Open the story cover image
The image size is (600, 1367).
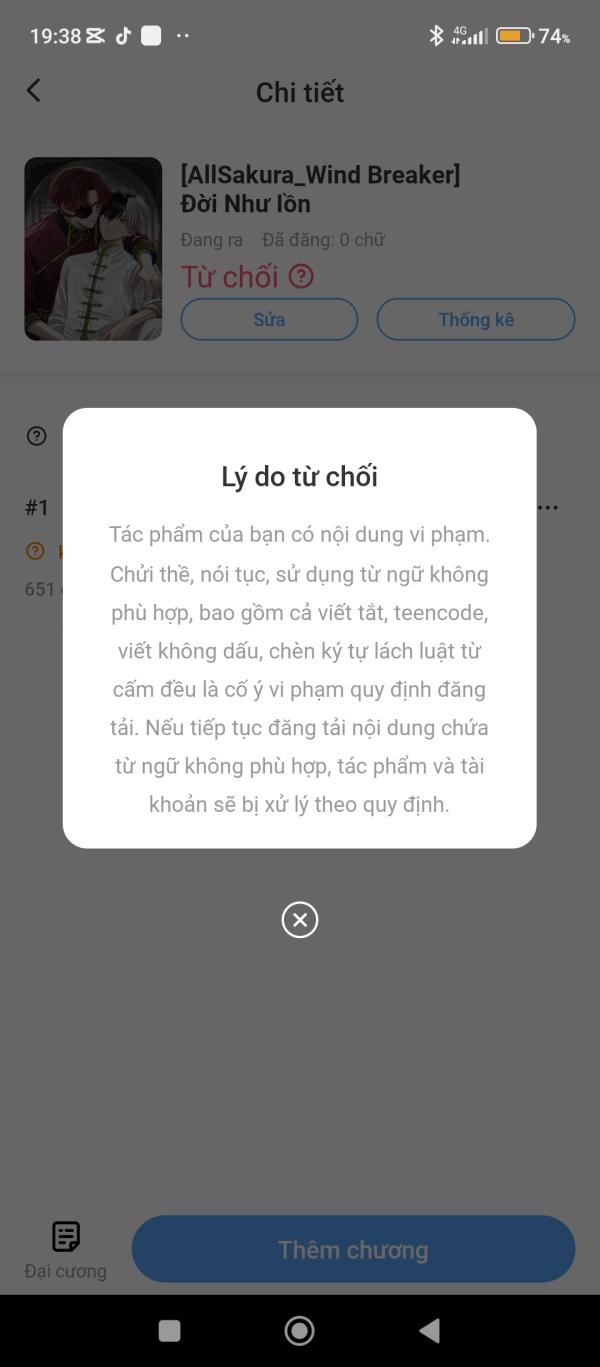click(x=93, y=249)
